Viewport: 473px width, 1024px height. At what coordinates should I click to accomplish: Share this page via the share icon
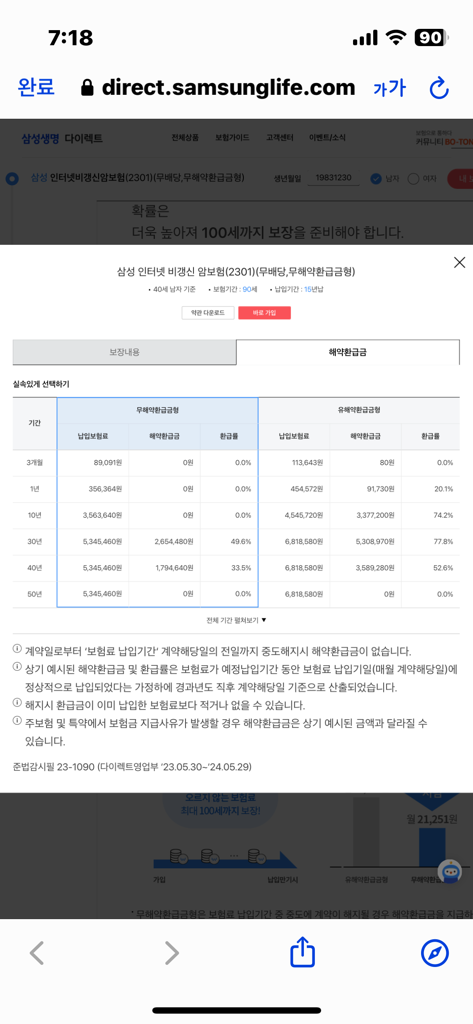coord(302,952)
